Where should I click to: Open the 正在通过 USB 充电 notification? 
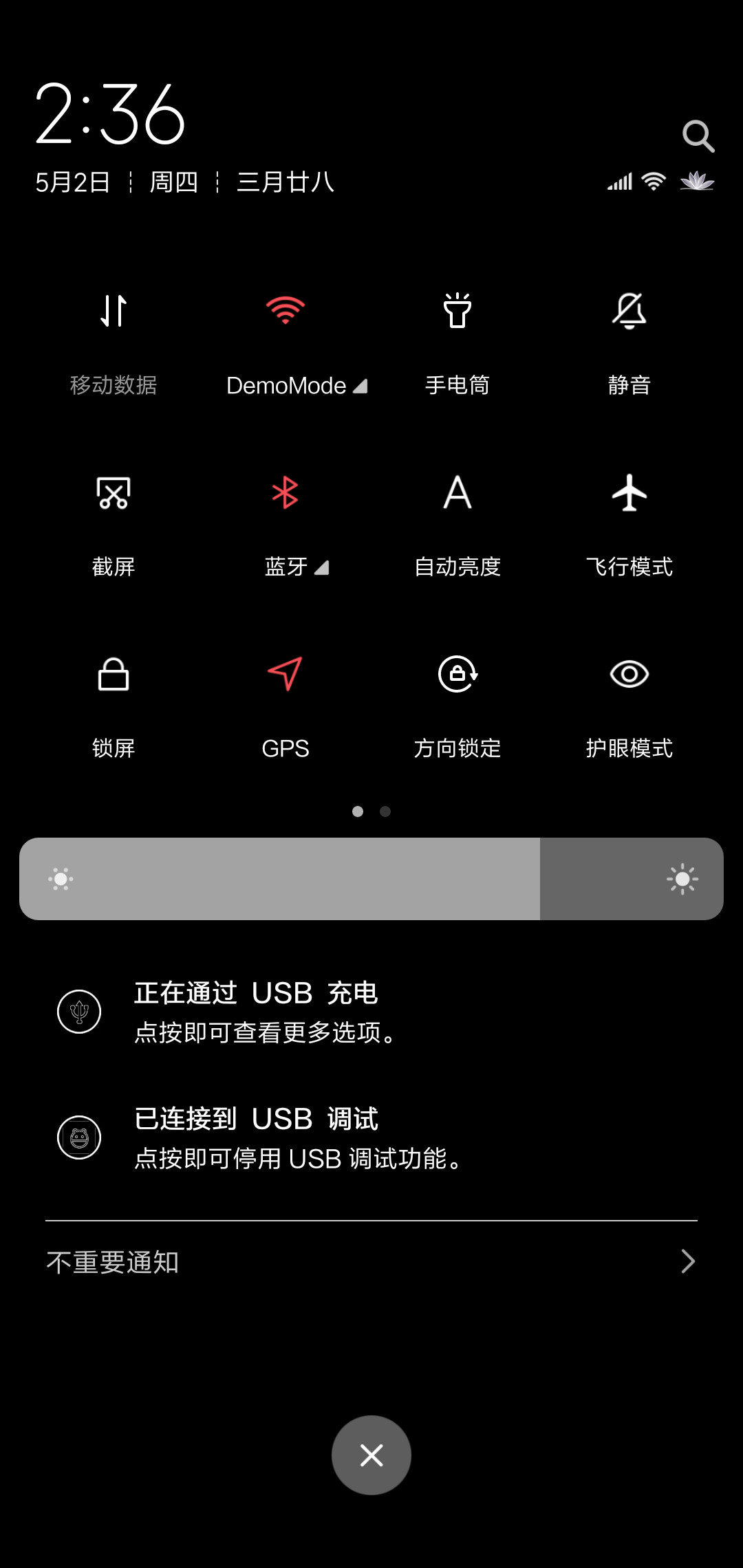pos(371,1012)
